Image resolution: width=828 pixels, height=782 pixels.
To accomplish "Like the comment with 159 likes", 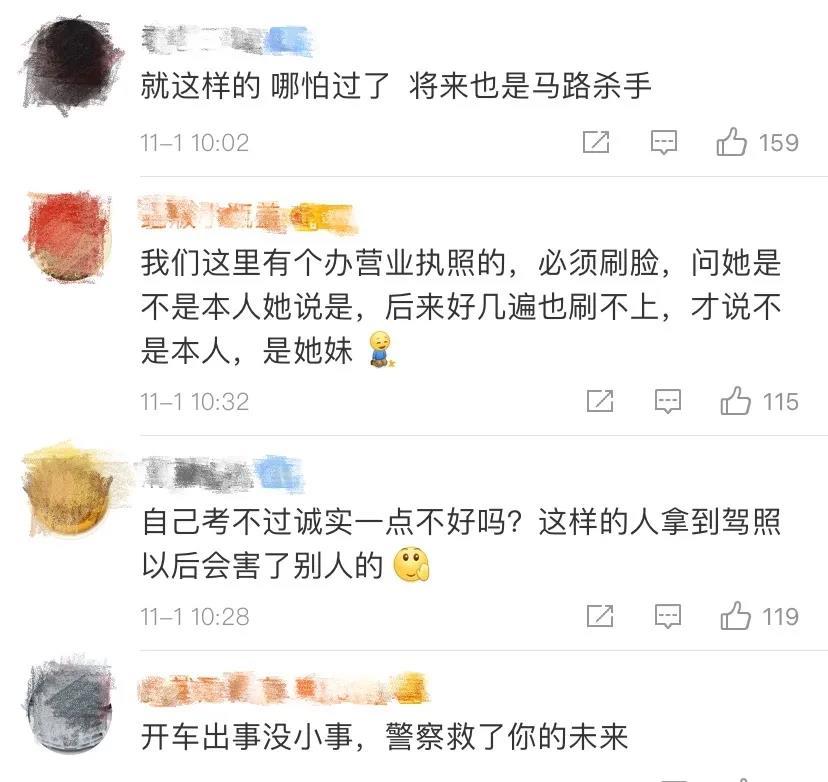I will pyautogui.click(x=732, y=142).
